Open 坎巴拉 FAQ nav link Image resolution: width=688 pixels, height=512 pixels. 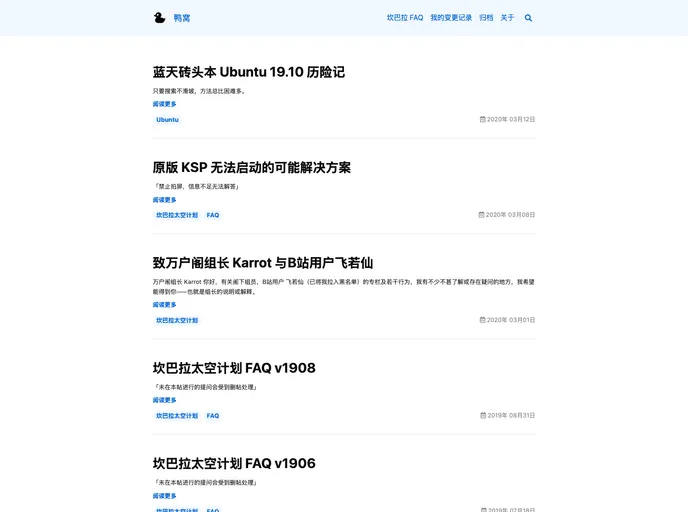click(x=405, y=18)
